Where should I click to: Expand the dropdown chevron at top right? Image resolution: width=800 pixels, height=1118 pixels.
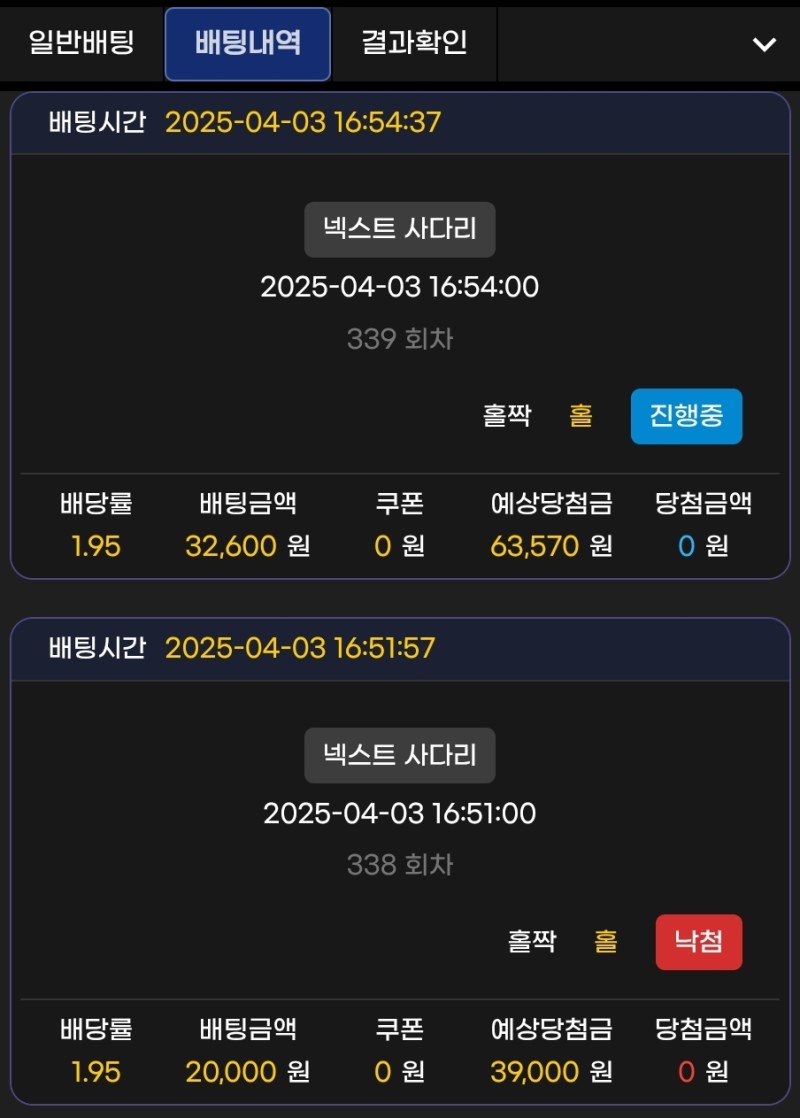[764, 44]
